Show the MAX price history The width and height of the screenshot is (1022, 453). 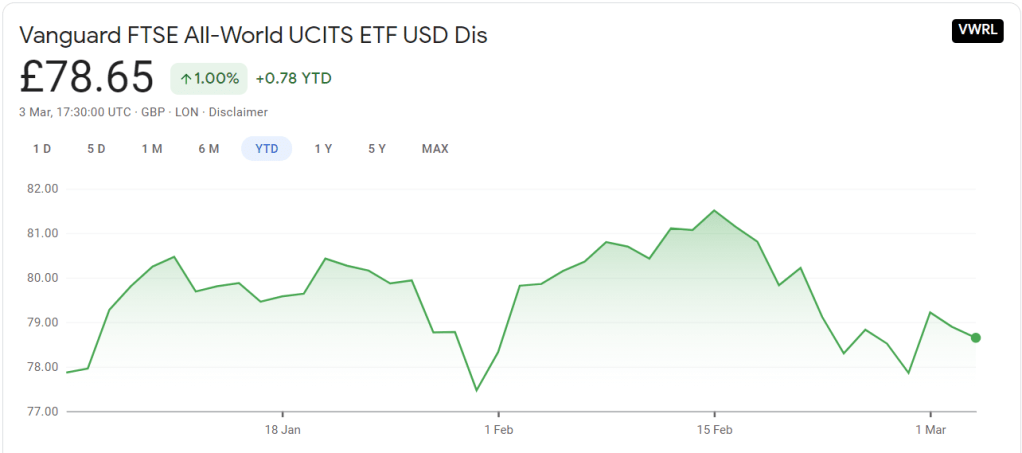point(435,149)
